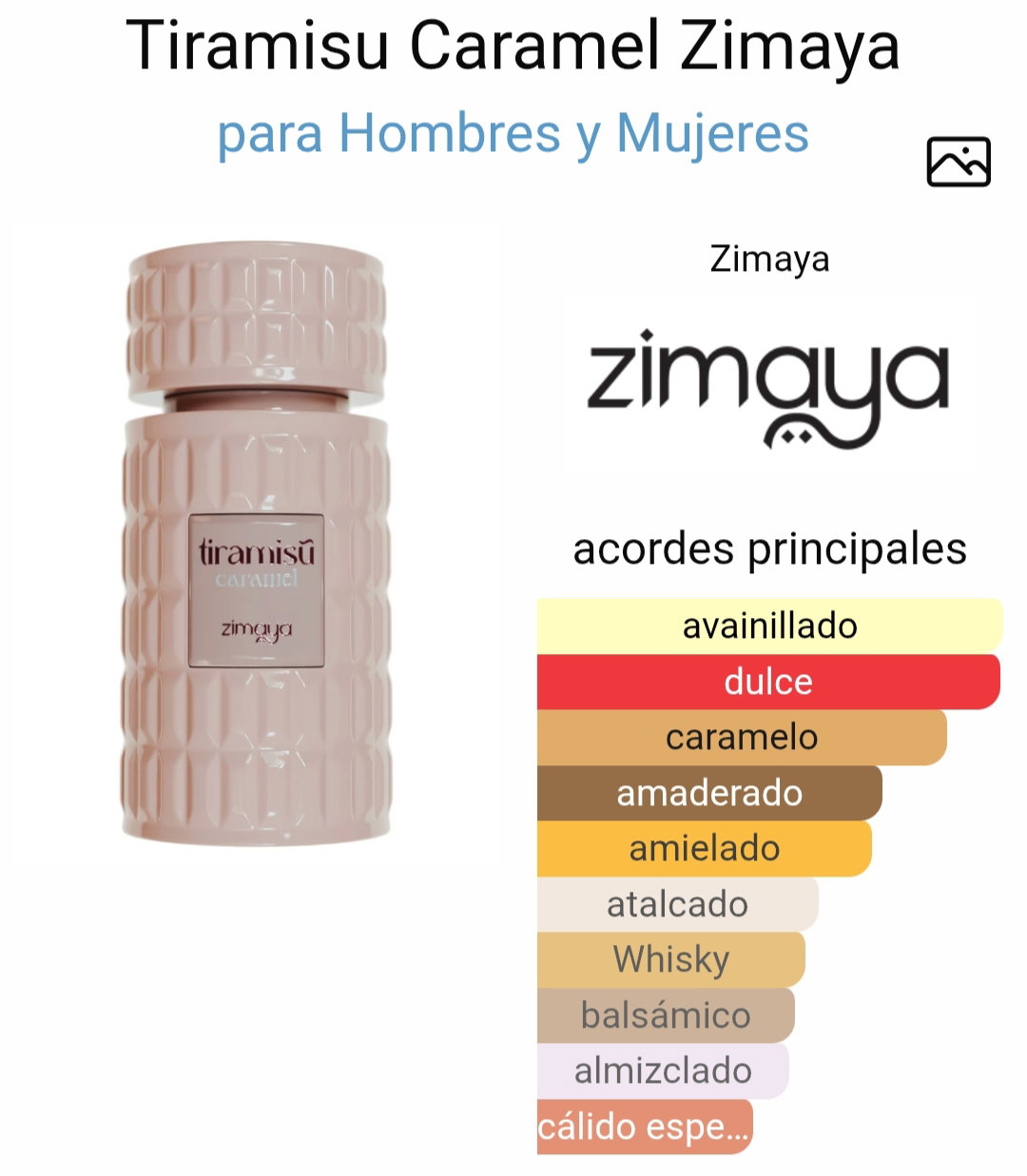
Task: Open the photo gallery icon
Action: (x=959, y=162)
